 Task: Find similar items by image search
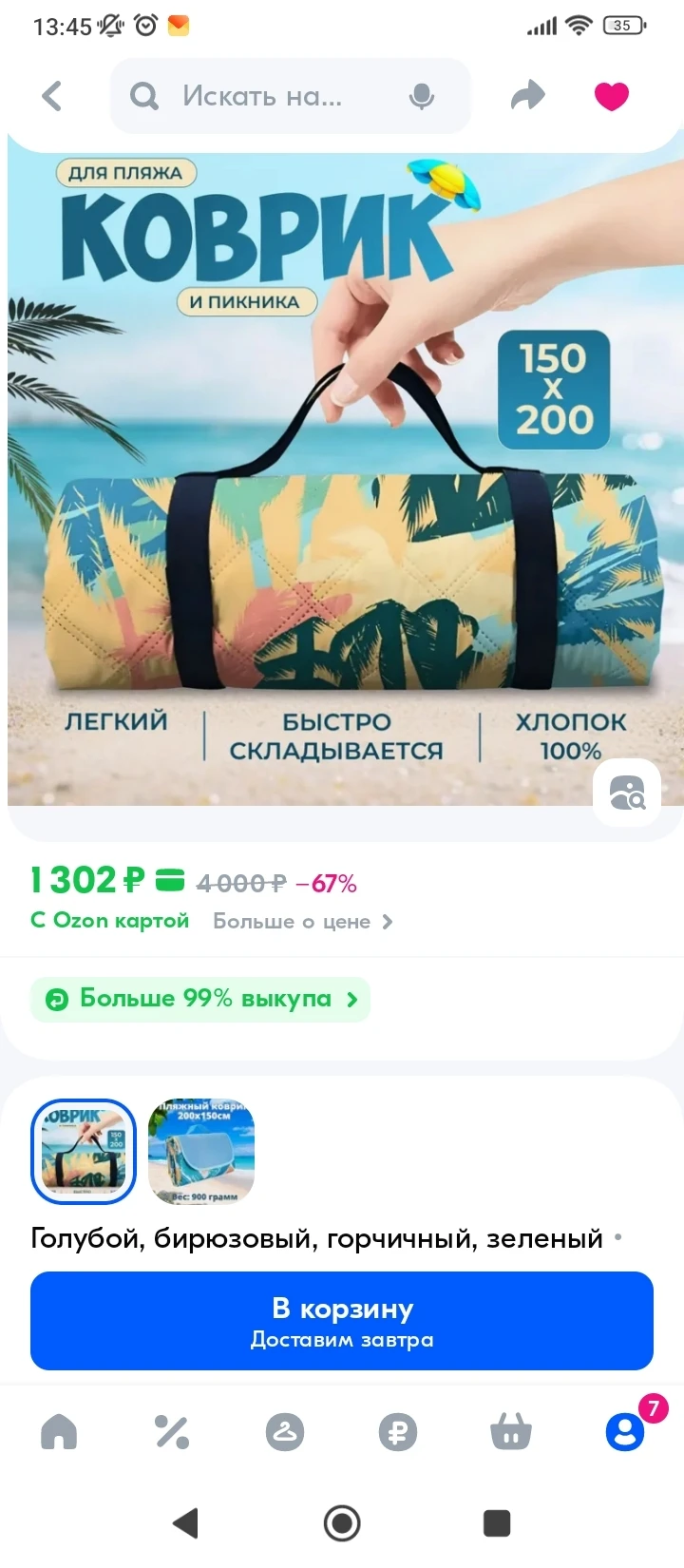pyautogui.click(x=627, y=794)
